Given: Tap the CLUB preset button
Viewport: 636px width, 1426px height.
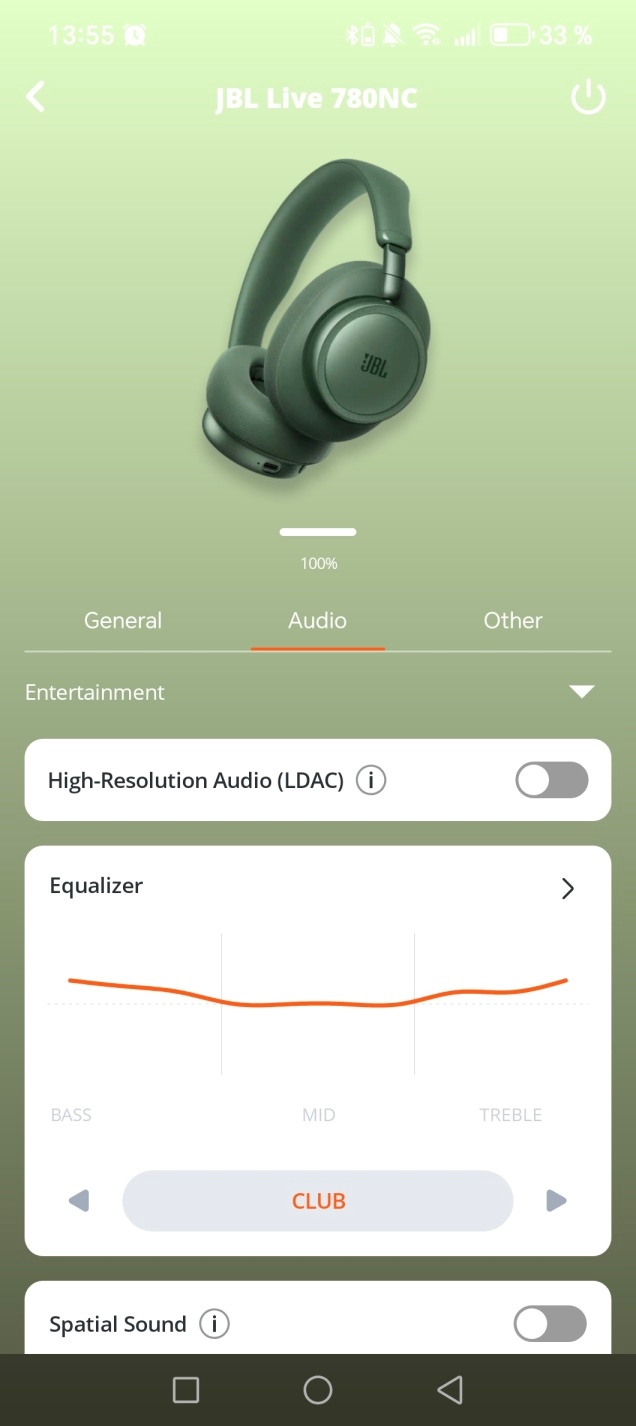Looking at the screenshot, I should click(318, 1201).
